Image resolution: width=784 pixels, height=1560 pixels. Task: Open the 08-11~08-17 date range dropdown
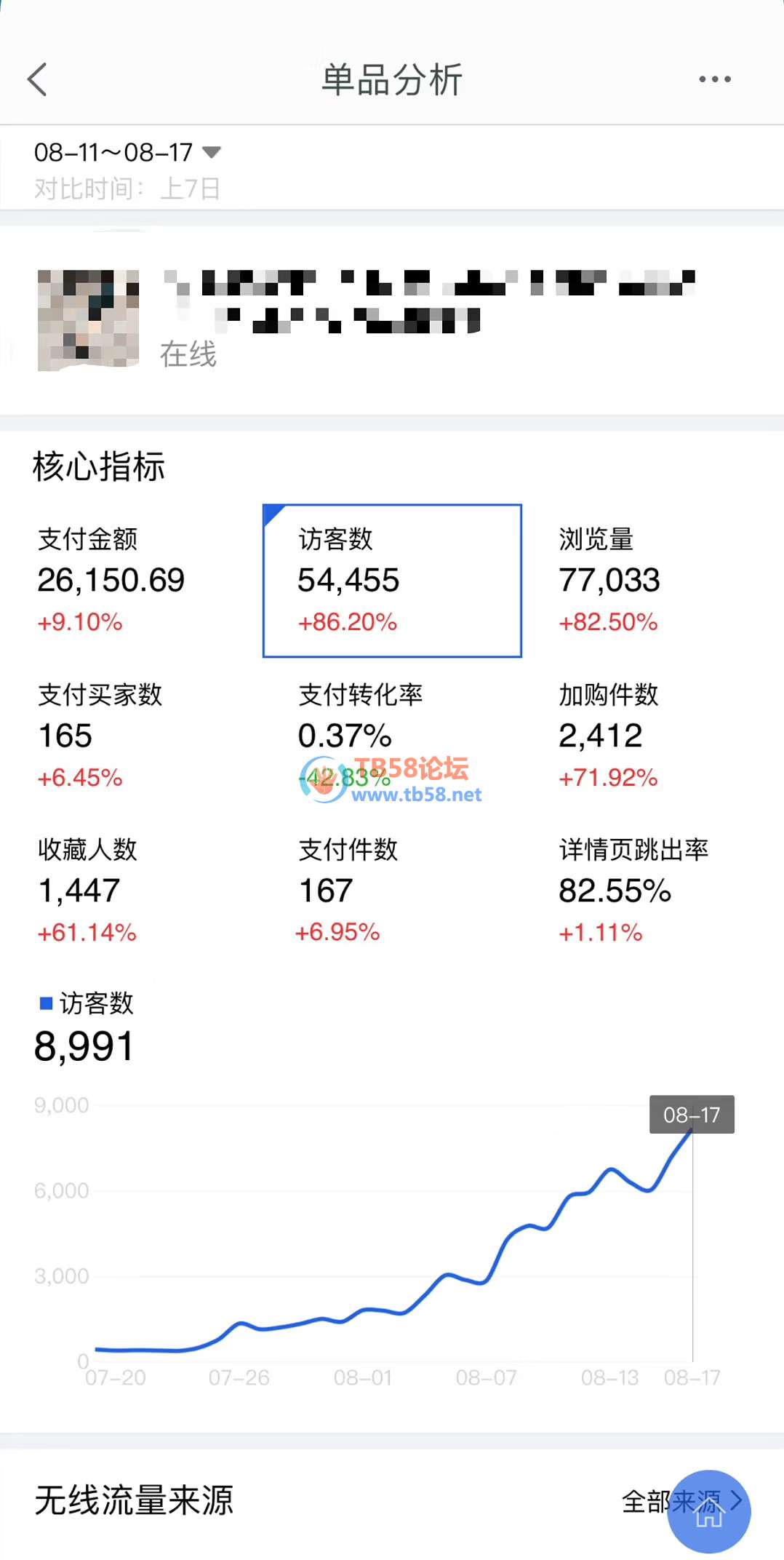[x=127, y=153]
